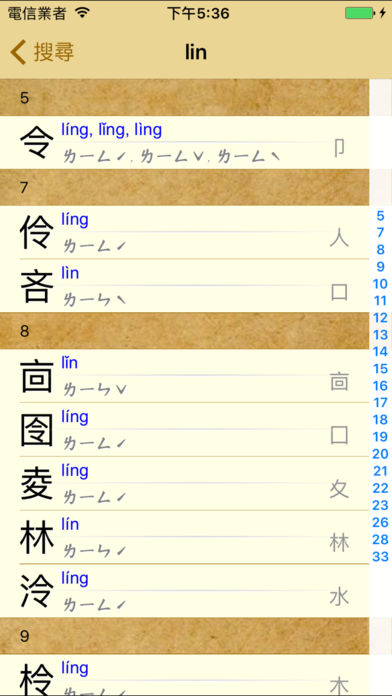
Task: Open the entry for 令
Action: [184, 142]
